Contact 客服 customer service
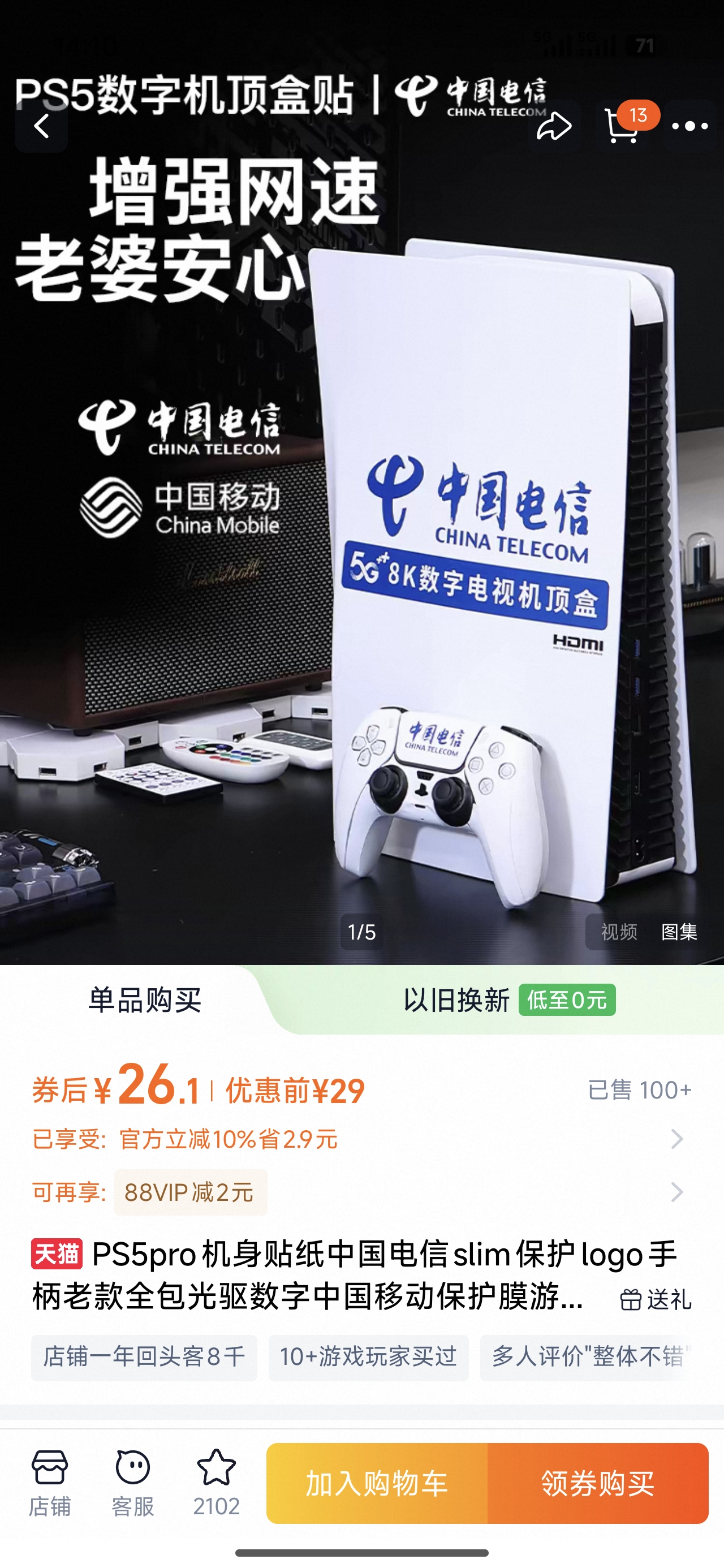The image size is (724, 1568). [133, 1483]
